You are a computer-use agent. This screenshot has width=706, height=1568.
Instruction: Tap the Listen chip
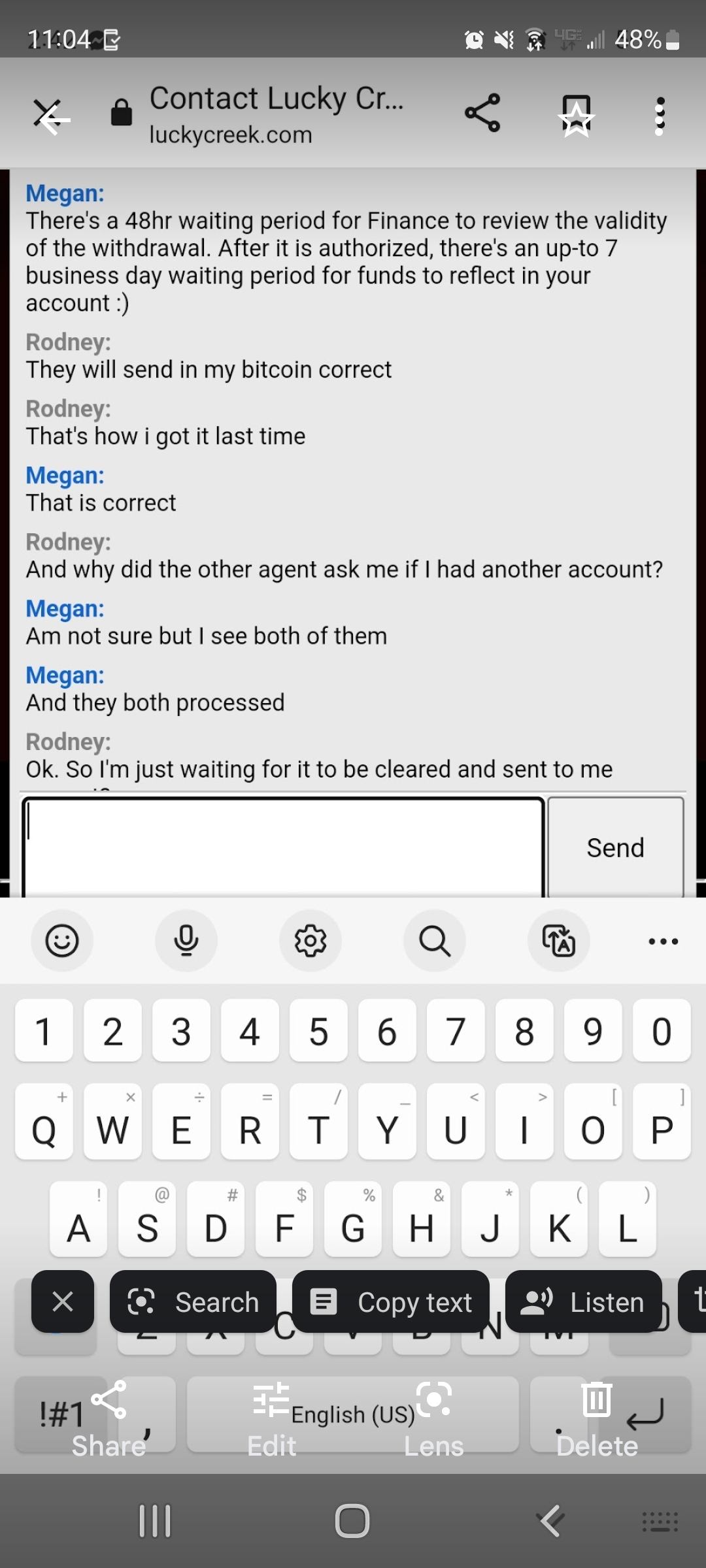tap(583, 1302)
